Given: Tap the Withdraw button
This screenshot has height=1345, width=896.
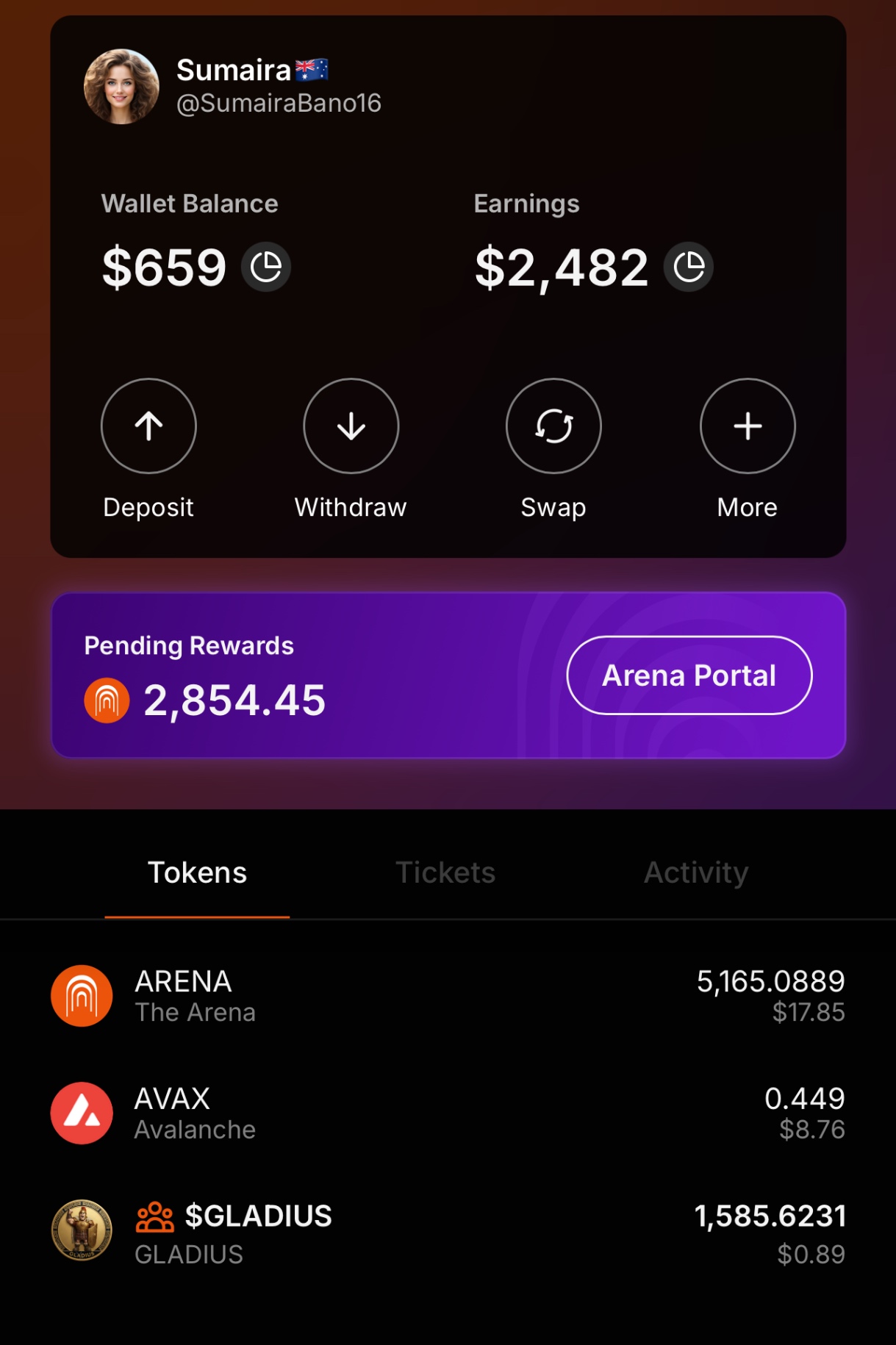Looking at the screenshot, I should tap(351, 426).
